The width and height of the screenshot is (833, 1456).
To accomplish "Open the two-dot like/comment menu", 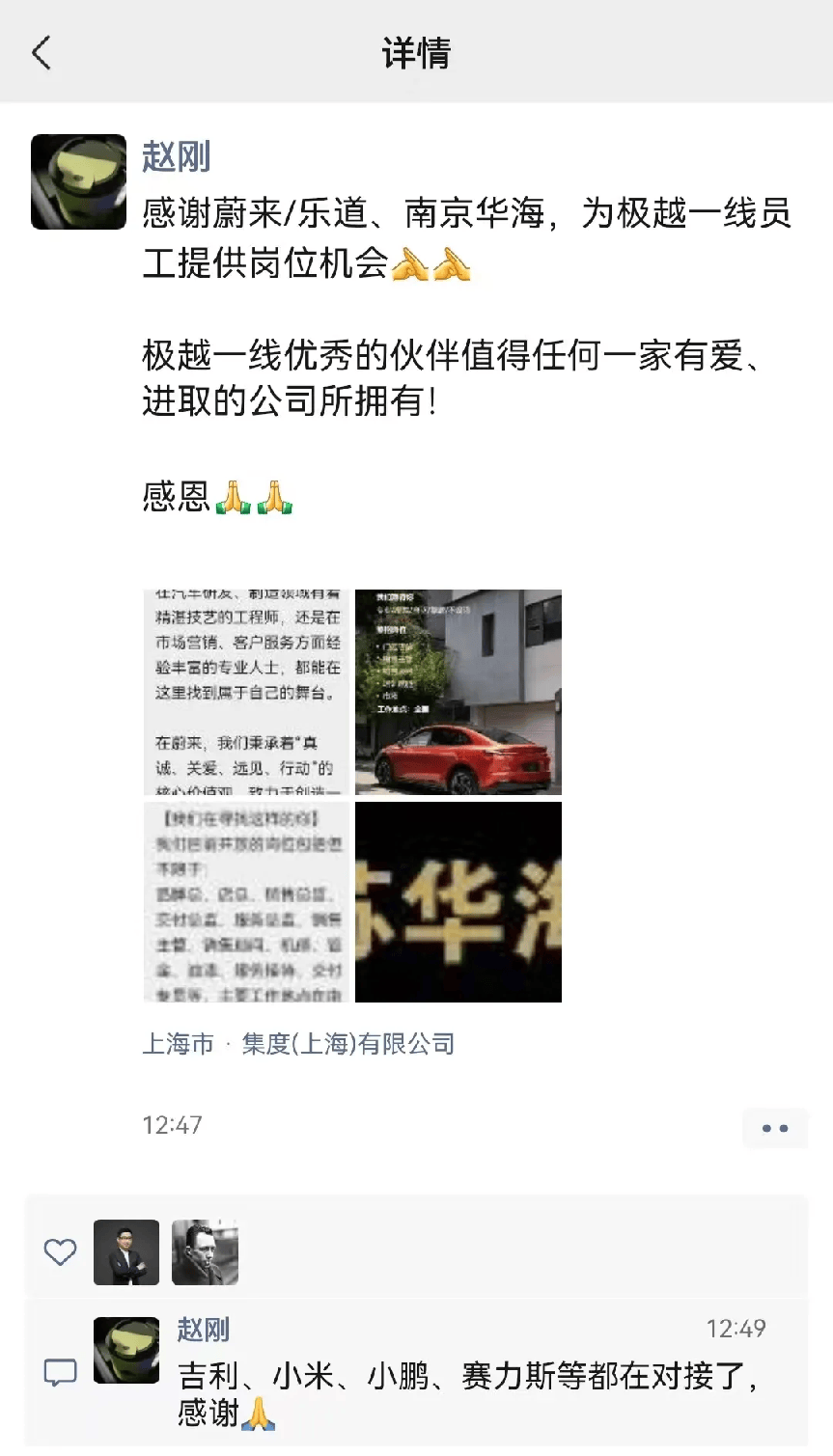I will tap(774, 1127).
